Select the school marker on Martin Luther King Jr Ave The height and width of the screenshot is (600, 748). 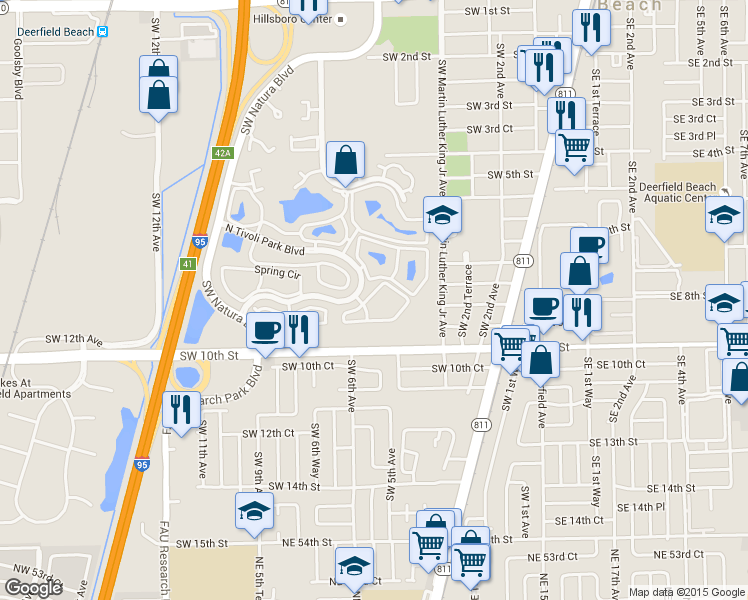tap(442, 215)
